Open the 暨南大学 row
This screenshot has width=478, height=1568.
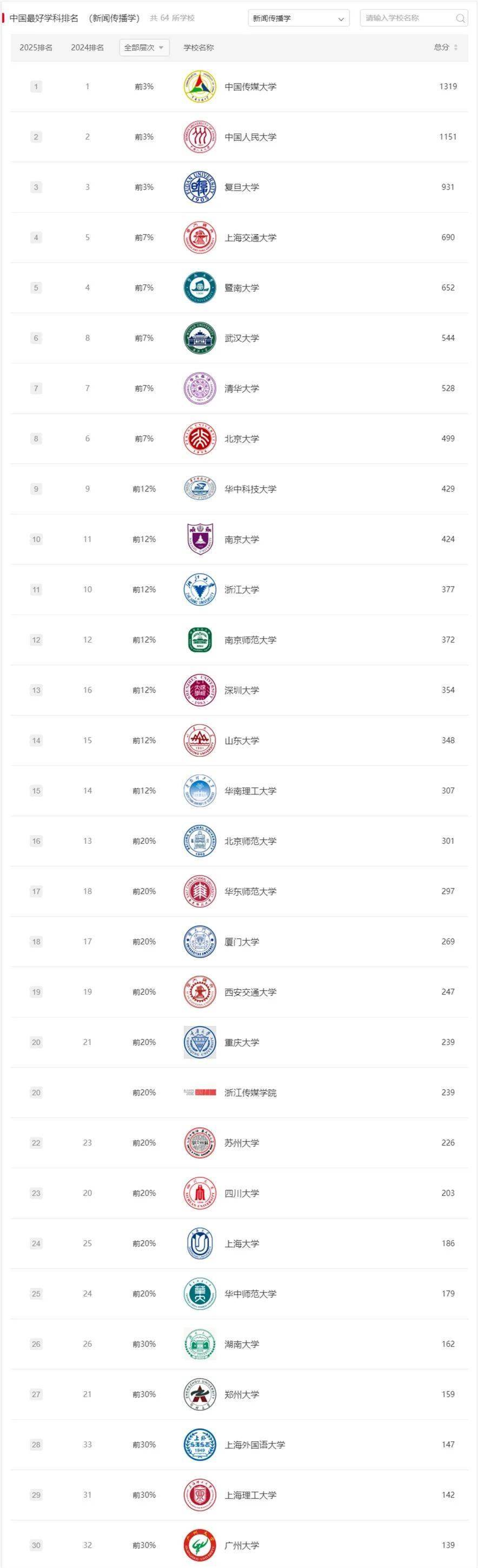(241, 288)
